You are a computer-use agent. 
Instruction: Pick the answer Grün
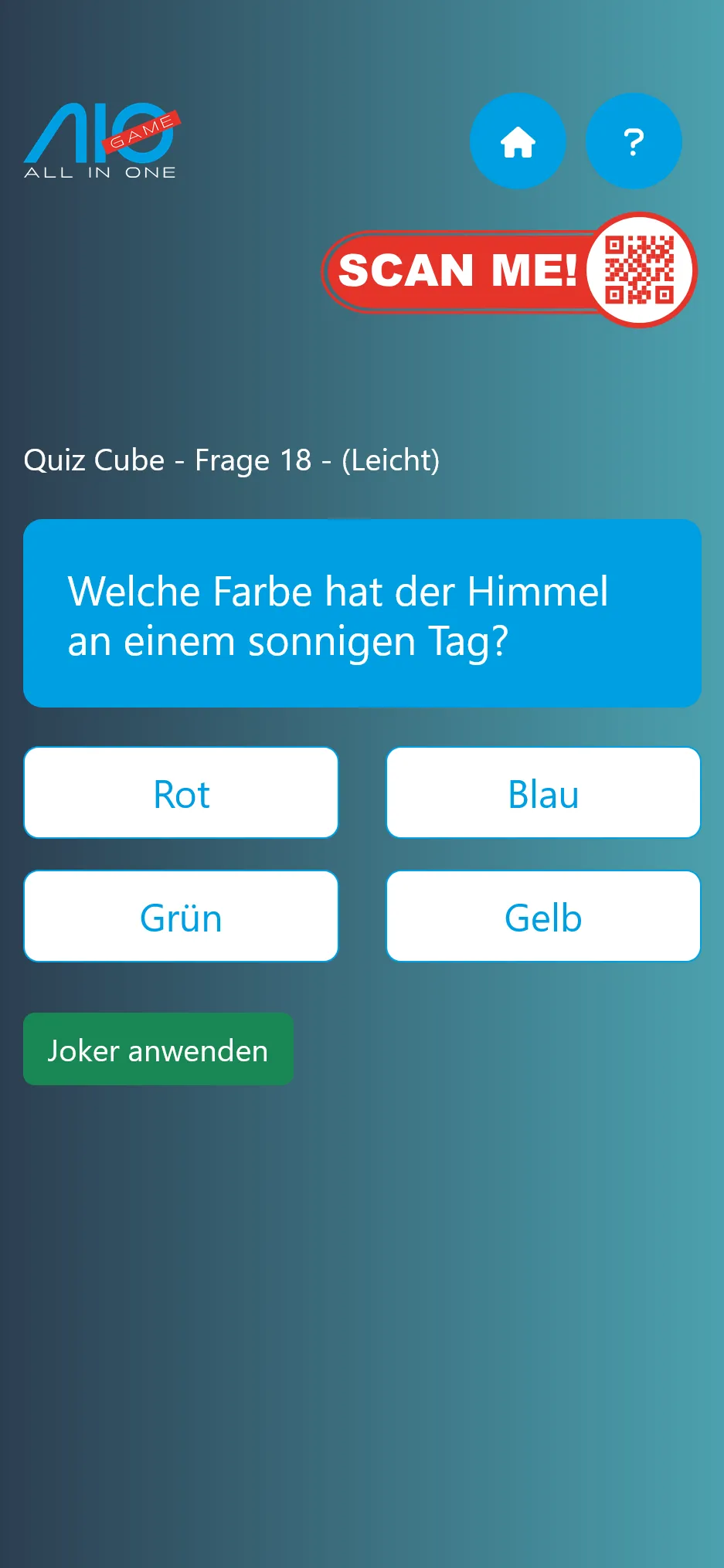[181, 917]
